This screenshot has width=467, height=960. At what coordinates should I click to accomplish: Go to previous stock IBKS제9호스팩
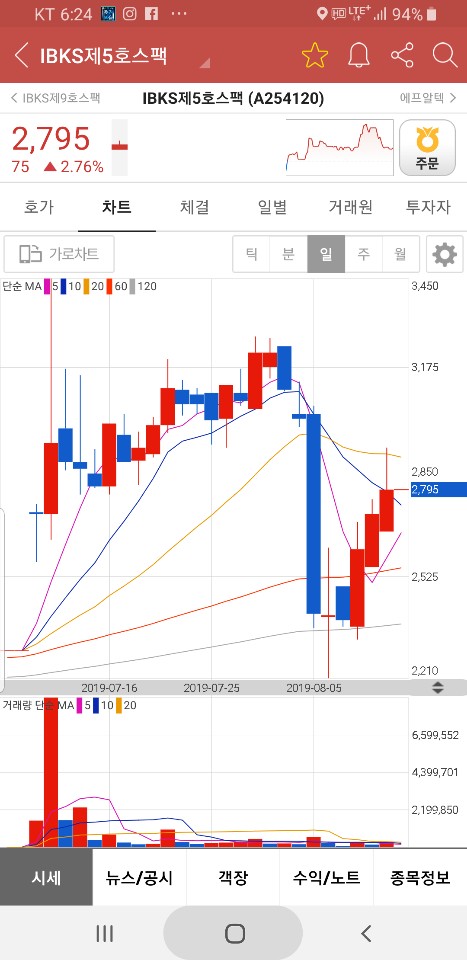(56, 98)
